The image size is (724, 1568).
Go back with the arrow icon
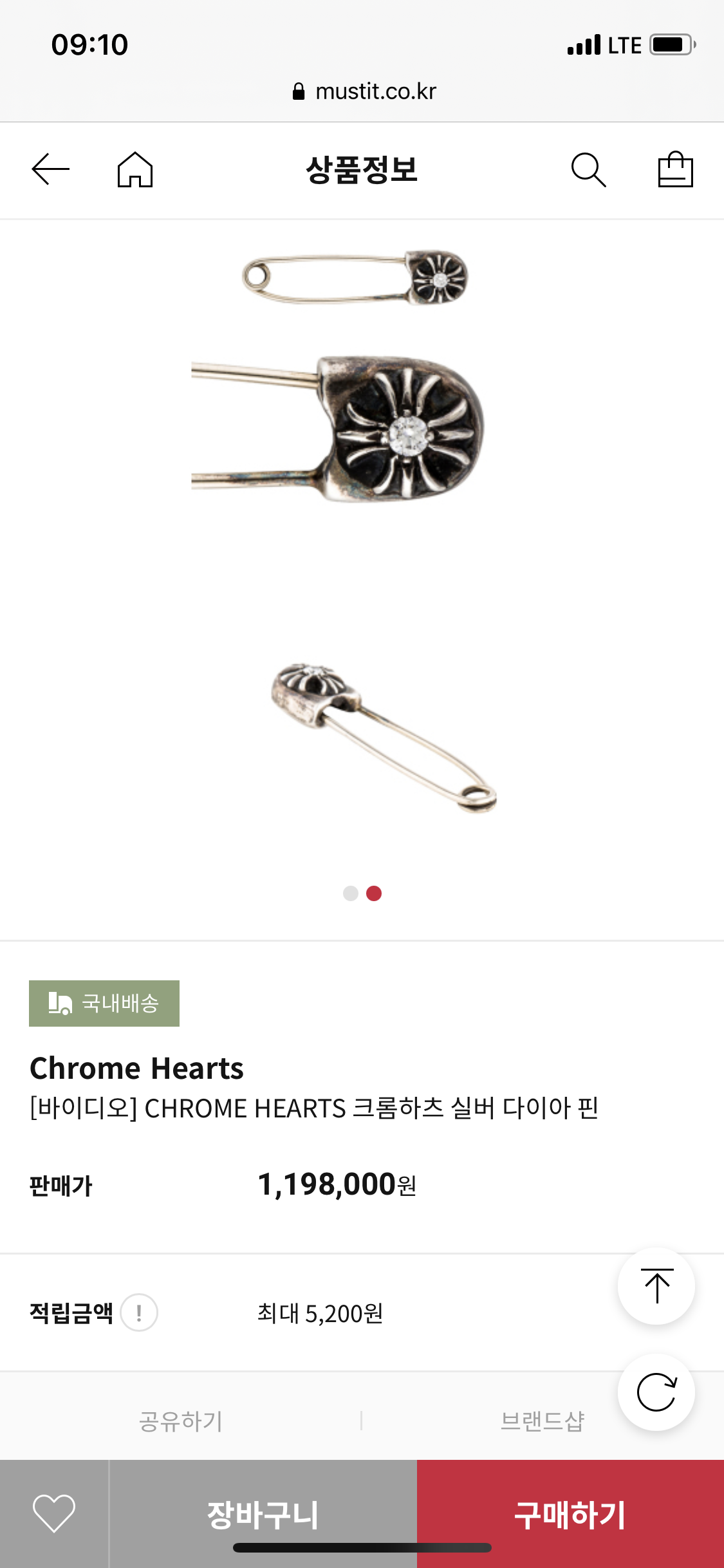point(50,169)
